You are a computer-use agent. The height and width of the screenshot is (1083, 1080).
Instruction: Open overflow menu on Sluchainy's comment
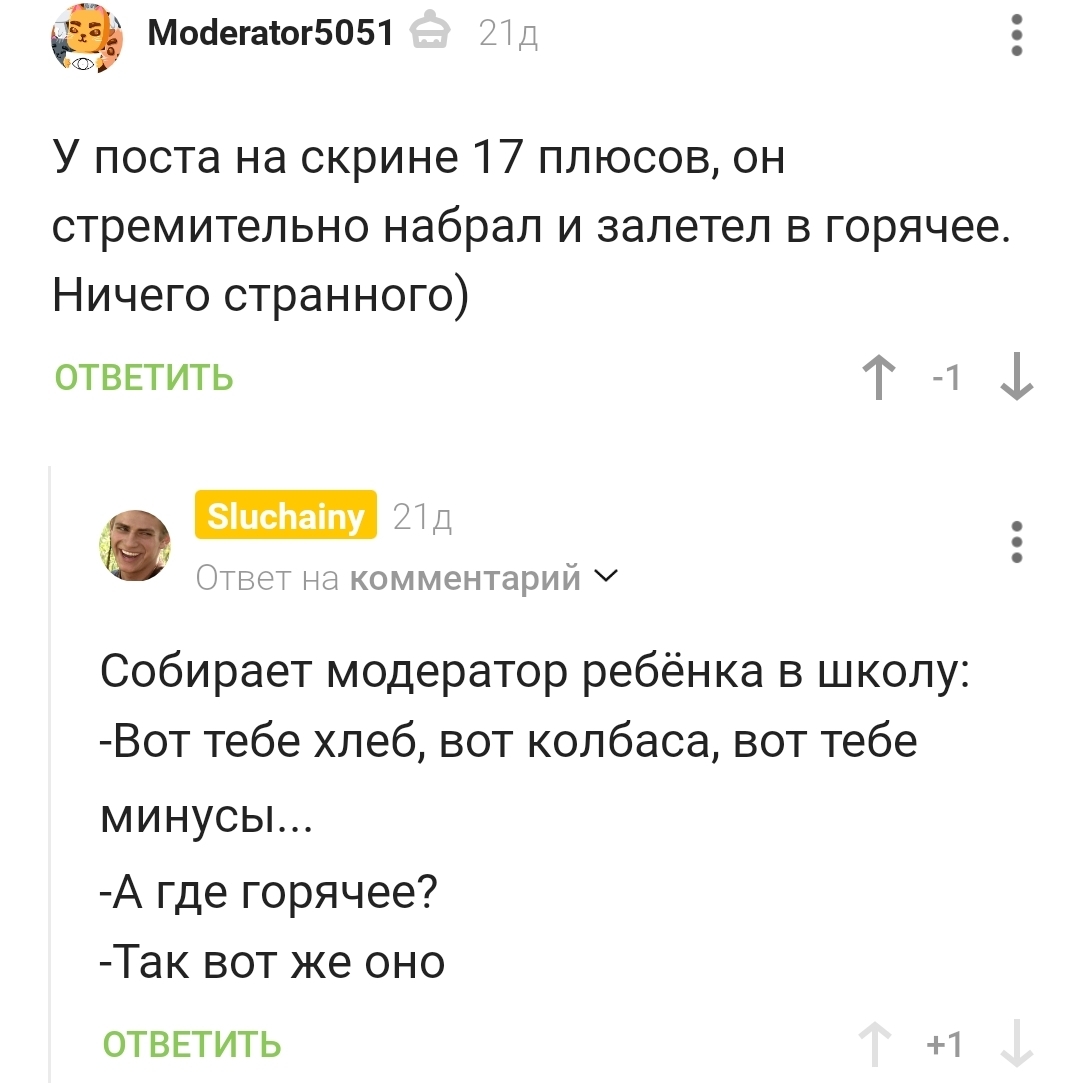[1017, 543]
